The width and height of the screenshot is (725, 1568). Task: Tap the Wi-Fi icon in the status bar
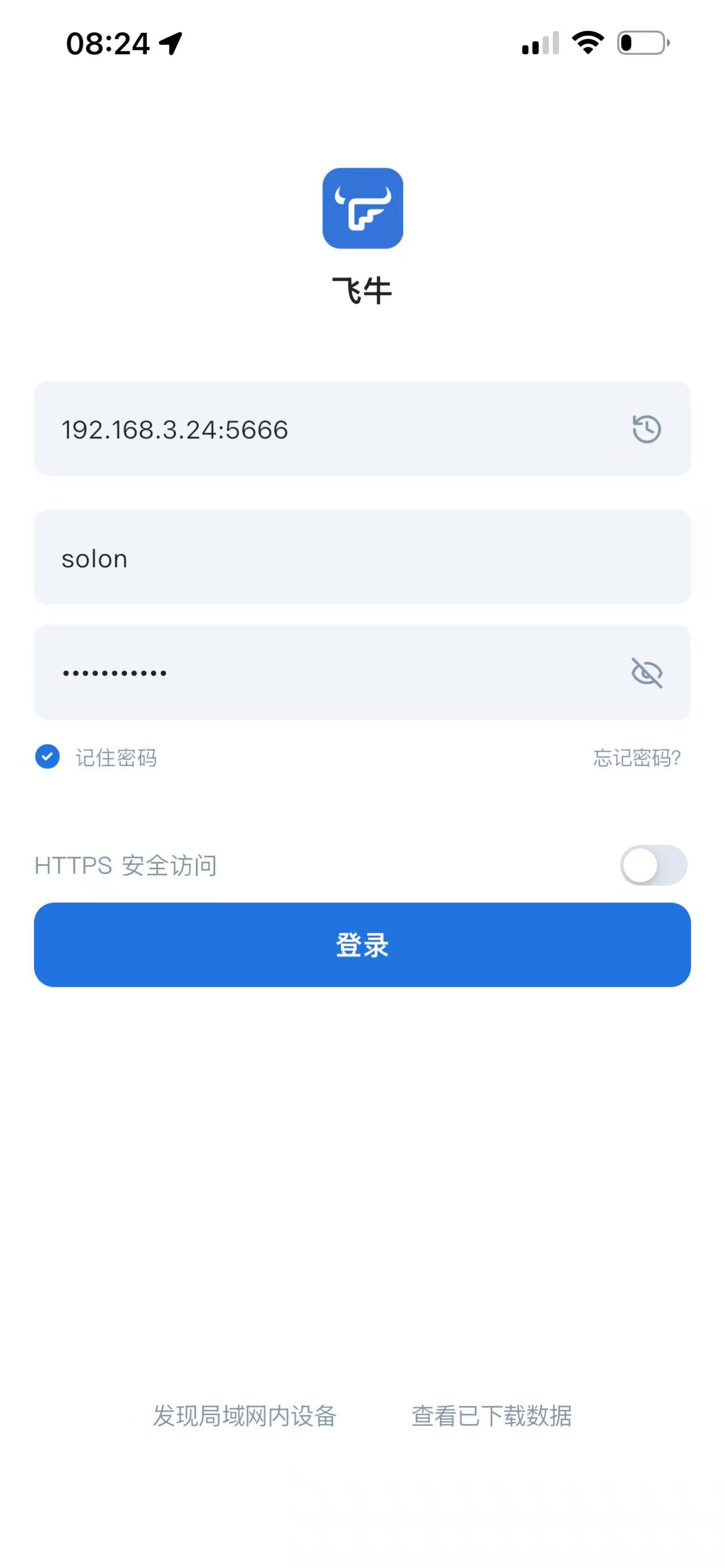pos(586,42)
